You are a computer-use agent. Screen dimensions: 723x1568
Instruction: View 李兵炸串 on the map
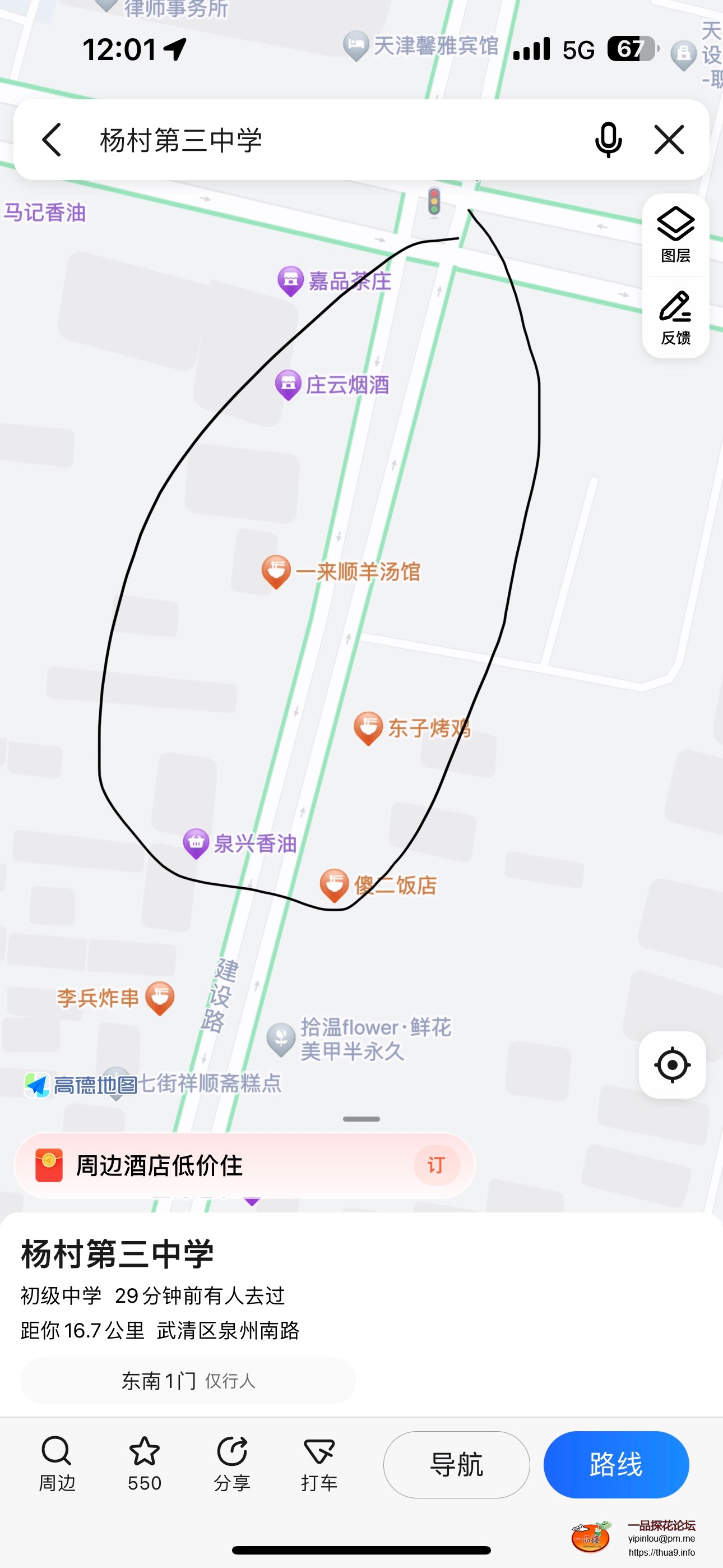pyautogui.click(x=160, y=998)
